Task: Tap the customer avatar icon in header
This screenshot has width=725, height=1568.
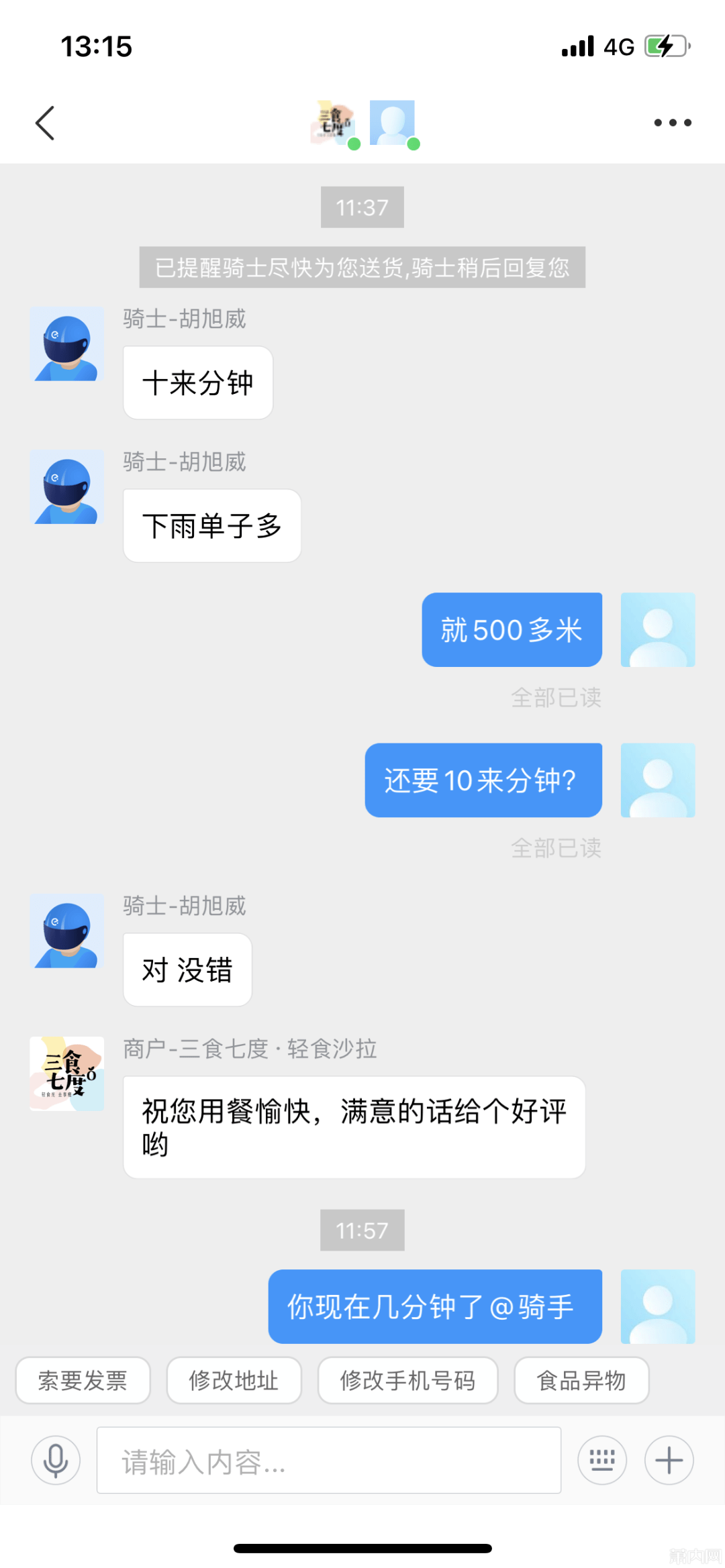Action: (x=391, y=122)
